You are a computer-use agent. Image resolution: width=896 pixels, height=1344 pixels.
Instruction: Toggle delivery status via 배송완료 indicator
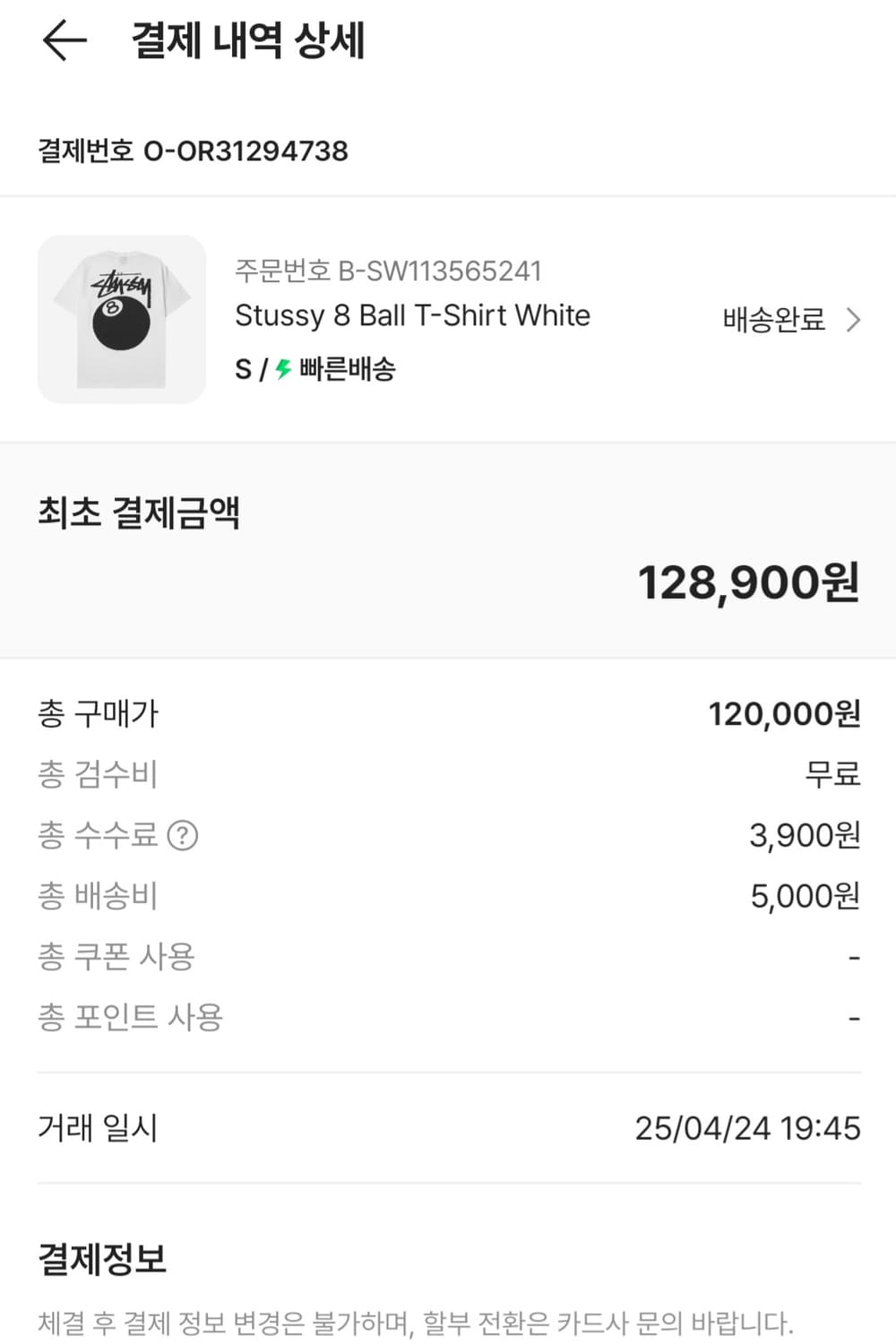[x=772, y=319]
